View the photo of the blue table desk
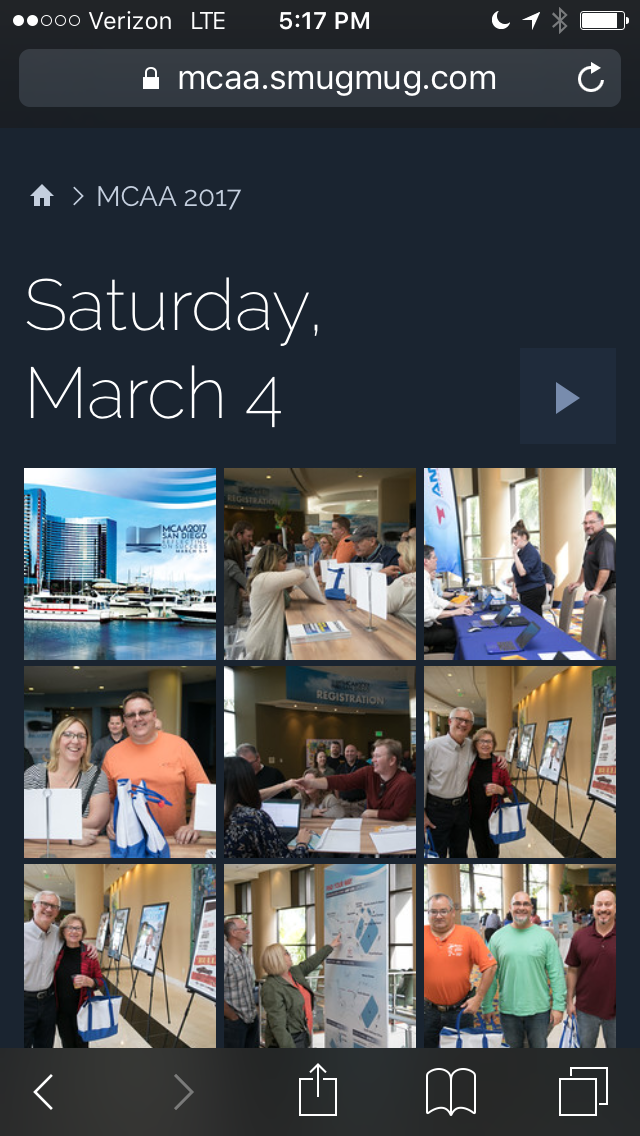This screenshot has width=640, height=1136. point(520,564)
